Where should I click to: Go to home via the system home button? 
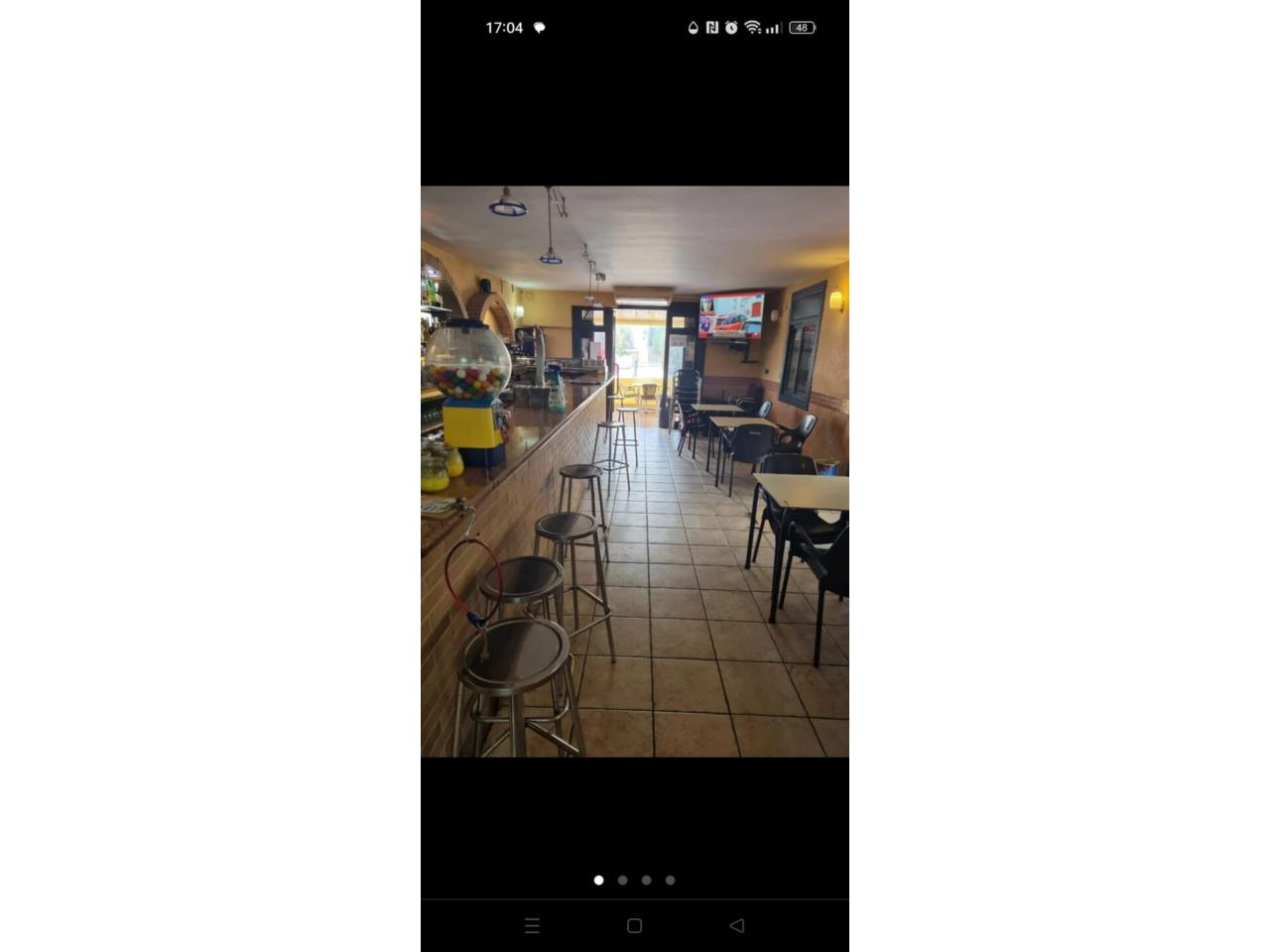(635, 925)
